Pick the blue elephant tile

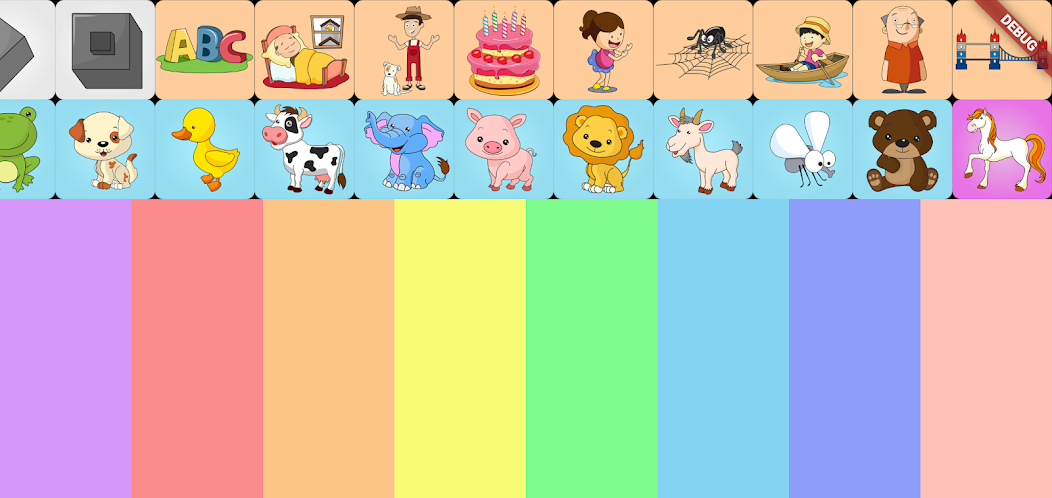point(405,150)
